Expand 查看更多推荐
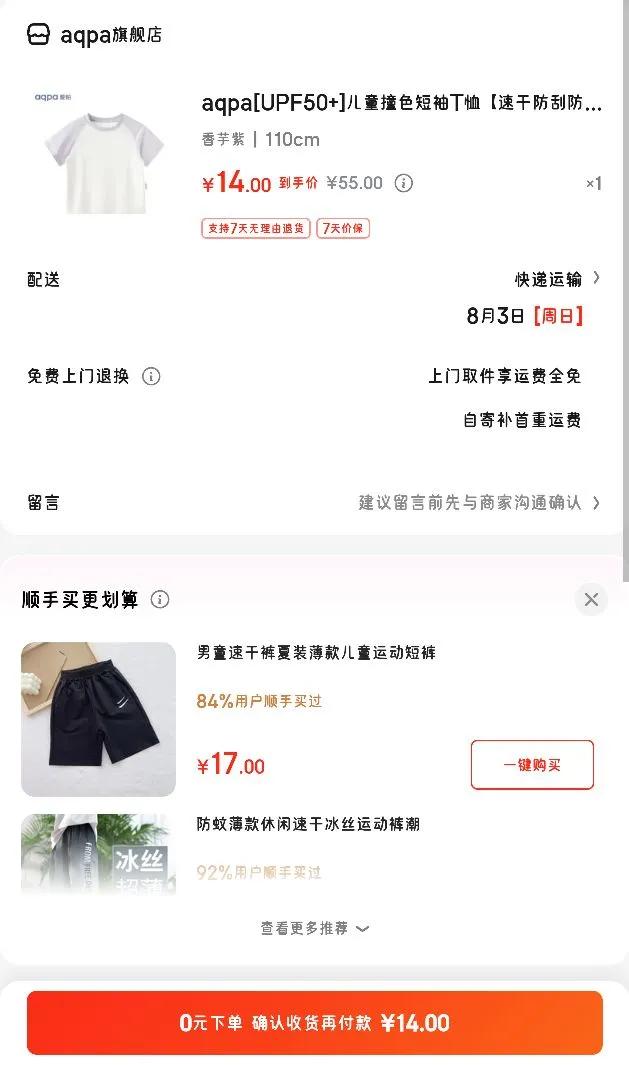629x1065 pixels. tap(314, 928)
